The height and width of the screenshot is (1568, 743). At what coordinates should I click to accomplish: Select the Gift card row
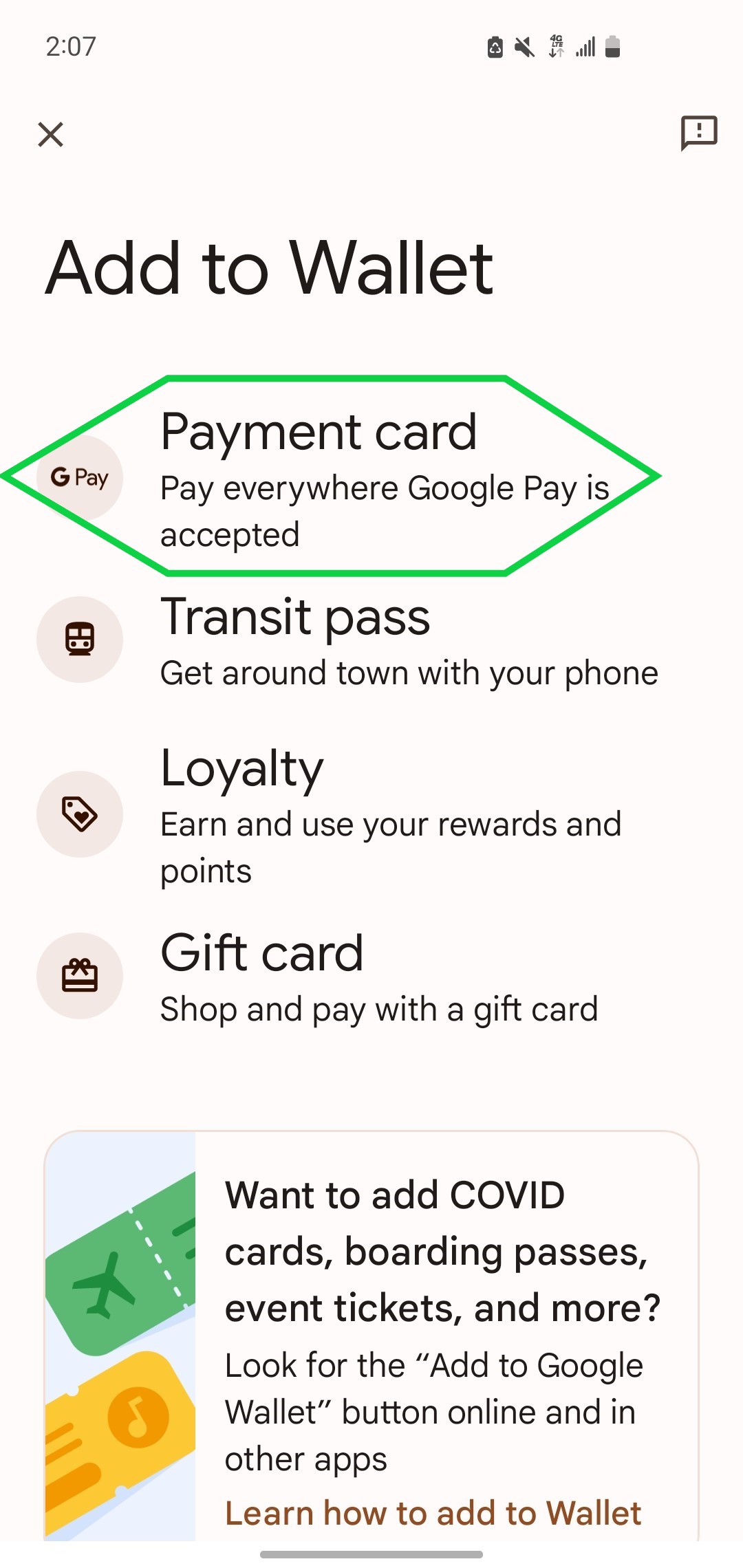(371, 977)
